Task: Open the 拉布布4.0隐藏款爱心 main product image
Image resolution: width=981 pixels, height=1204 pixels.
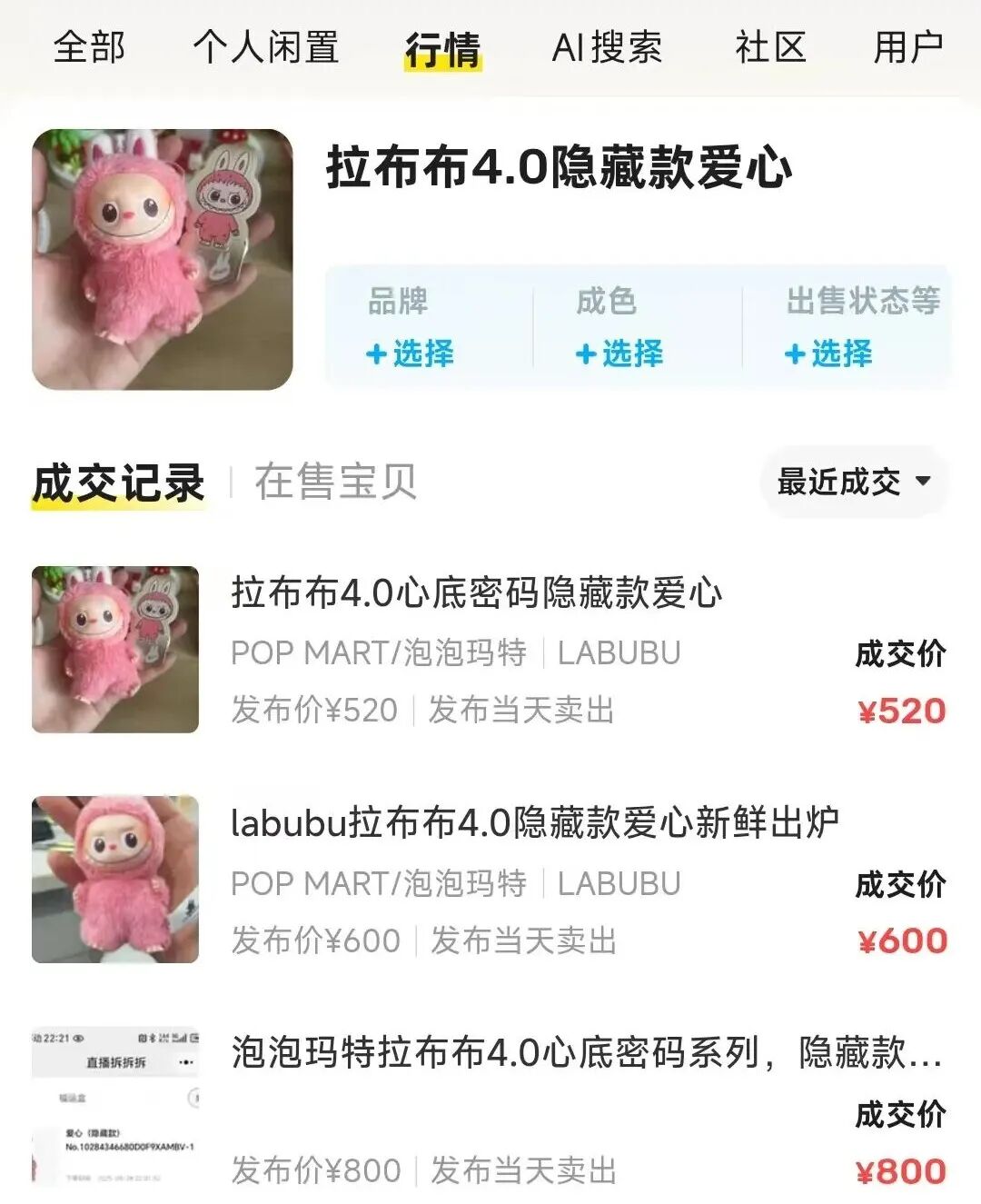Action: point(163,260)
